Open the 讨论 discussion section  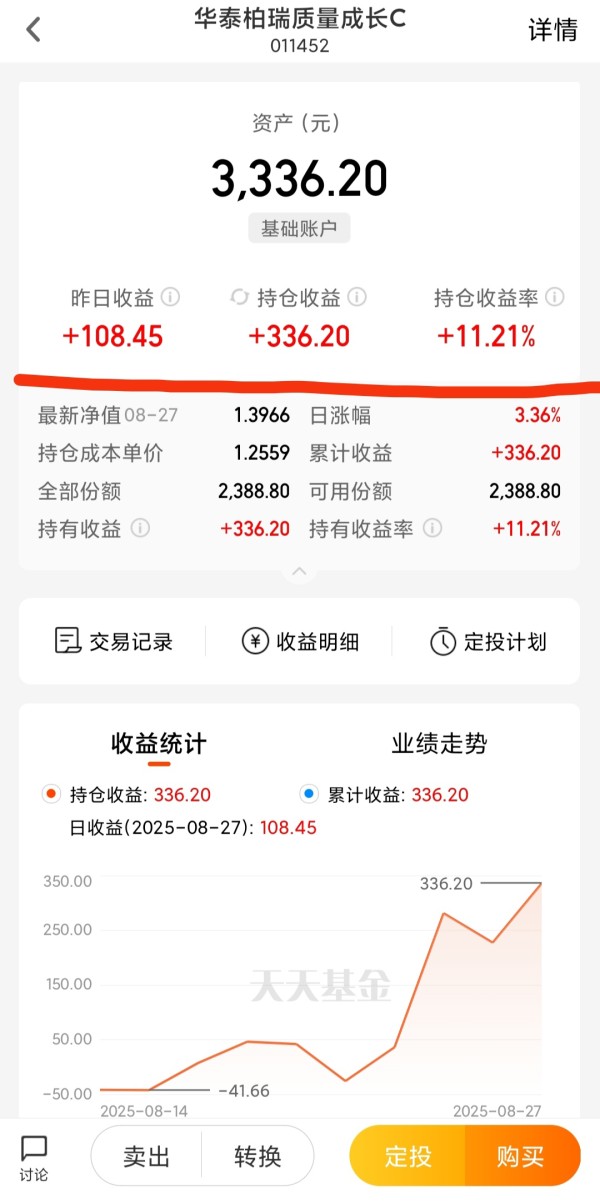tap(34, 1158)
